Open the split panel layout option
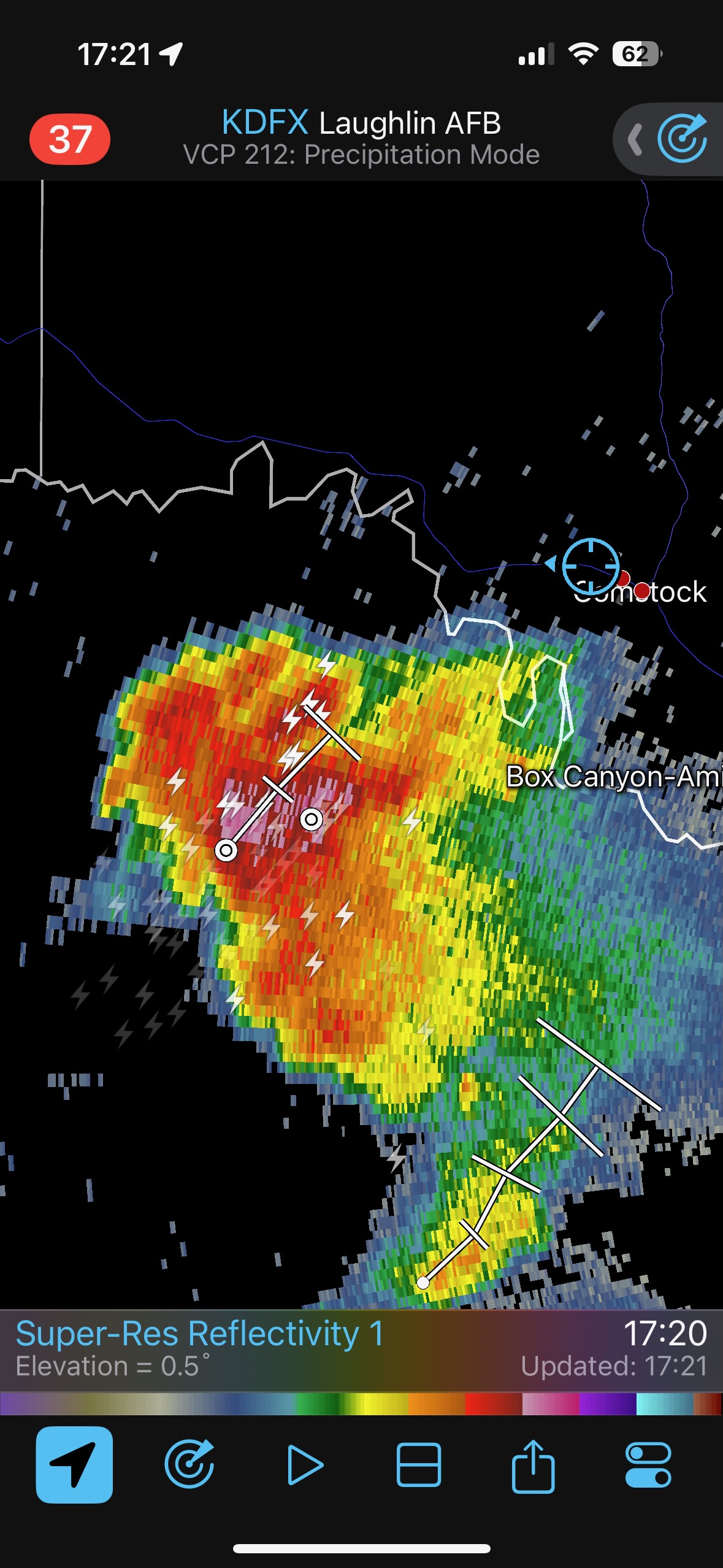The width and height of the screenshot is (723, 1568). (x=419, y=1465)
